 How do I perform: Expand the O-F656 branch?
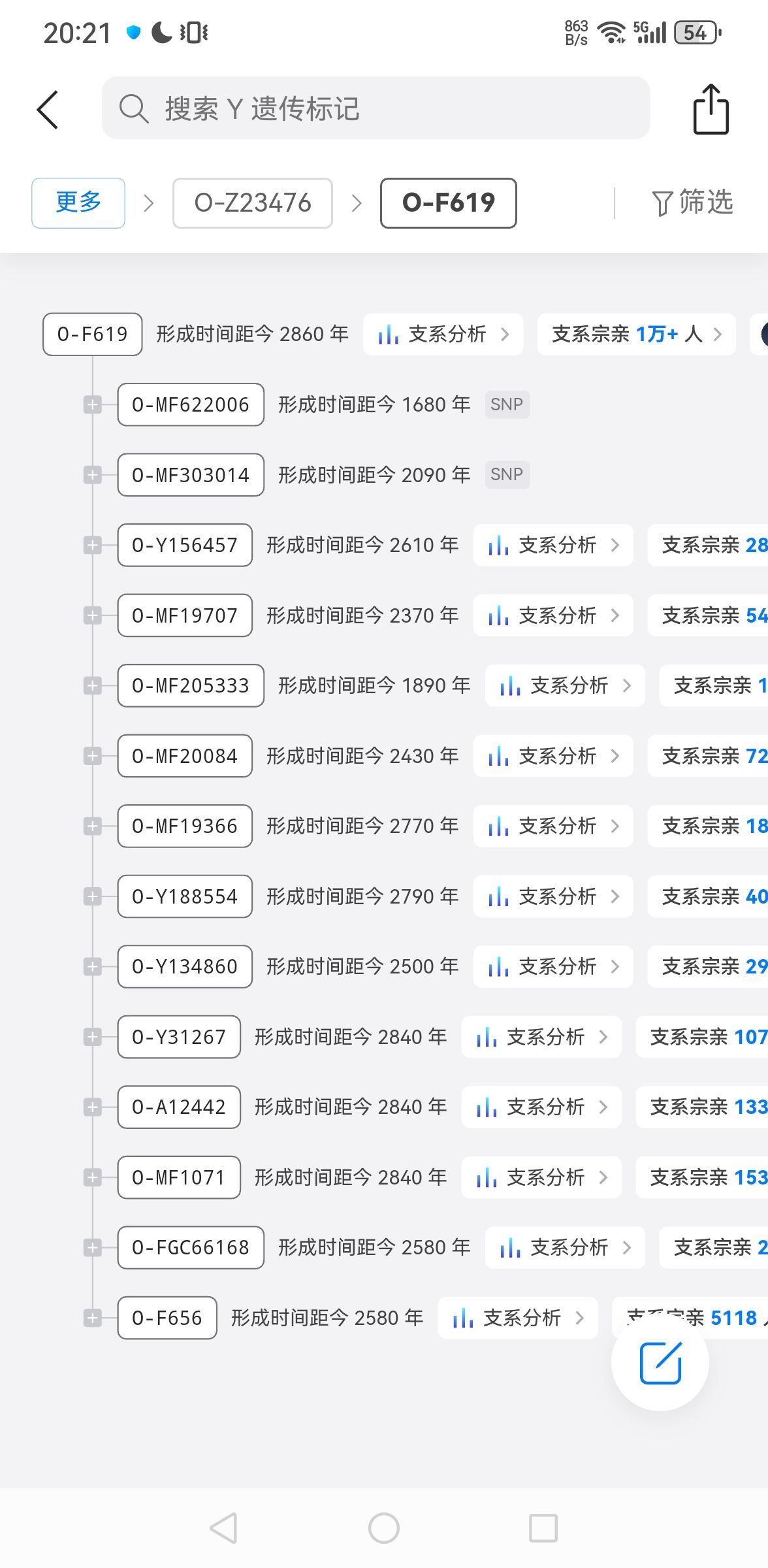[x=93, y=1318]
